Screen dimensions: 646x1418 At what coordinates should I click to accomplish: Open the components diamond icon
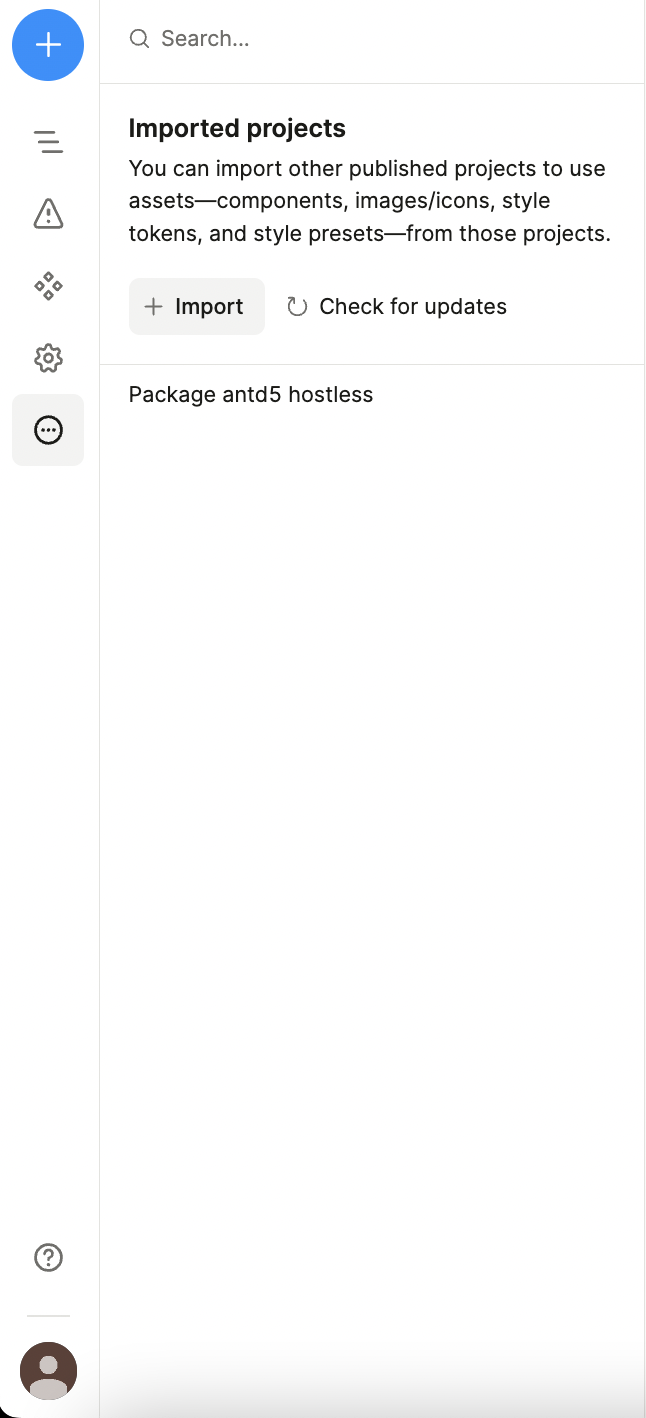coord(48,286)
